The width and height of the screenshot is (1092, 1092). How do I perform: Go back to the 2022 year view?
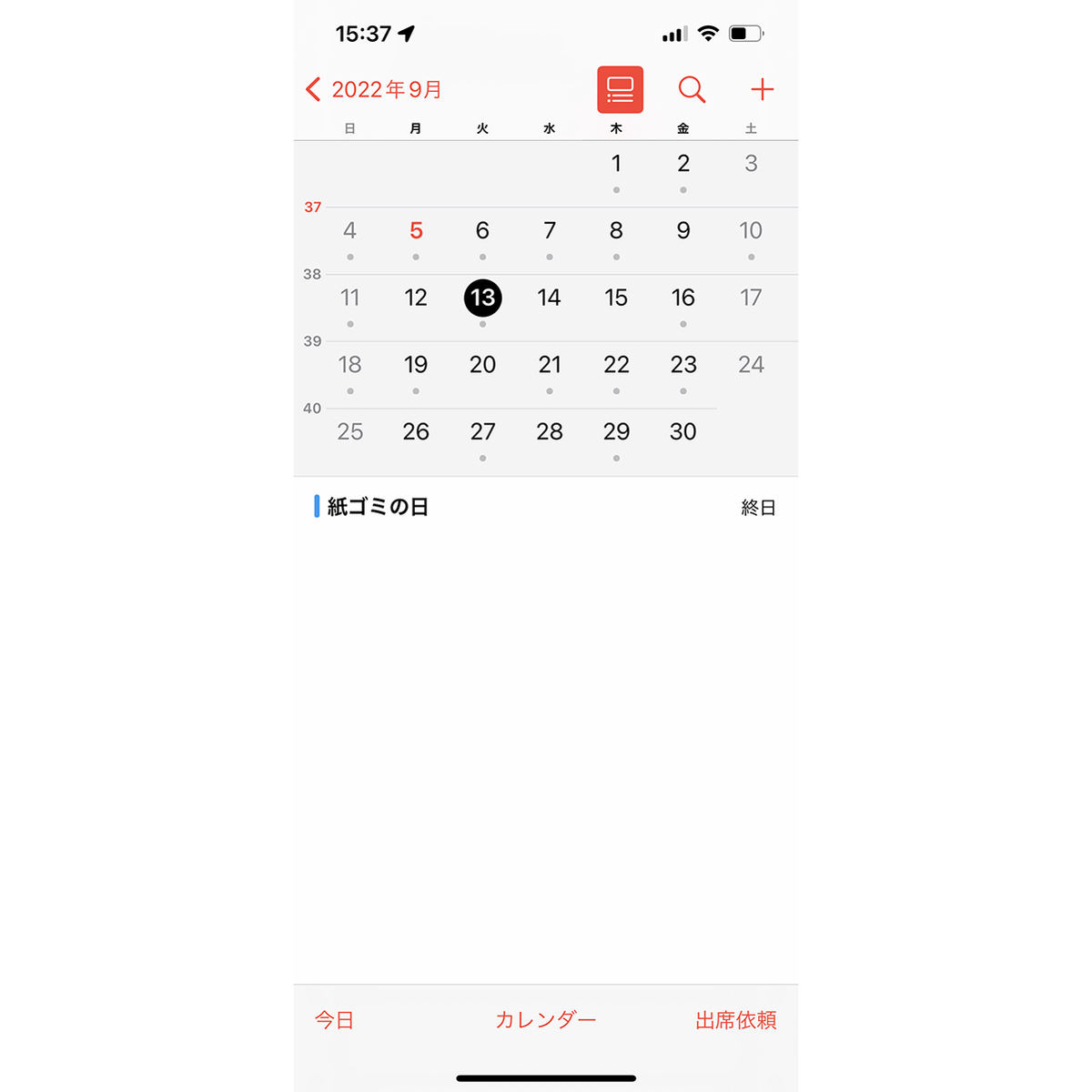[374, 89]
